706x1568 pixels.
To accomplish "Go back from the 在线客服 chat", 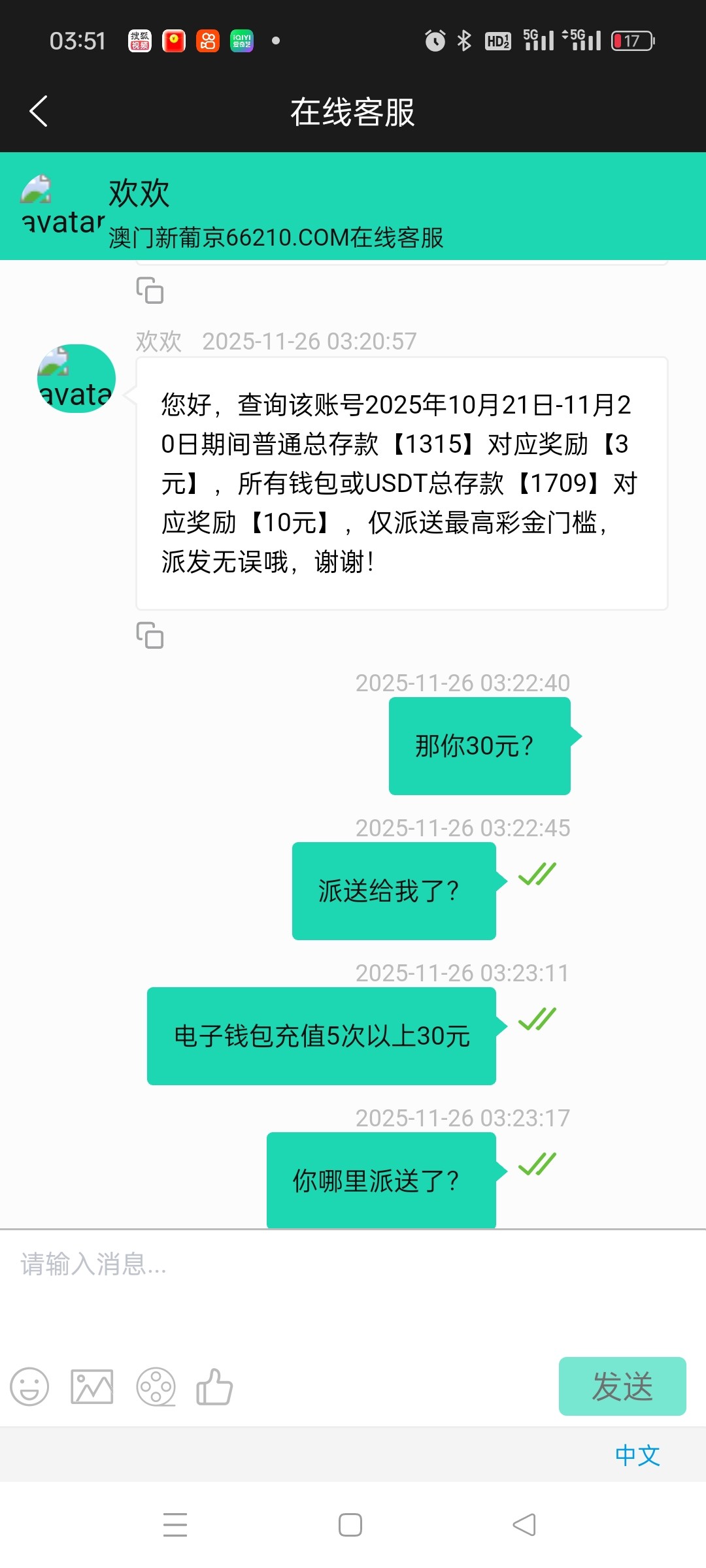I will (39, 112).
